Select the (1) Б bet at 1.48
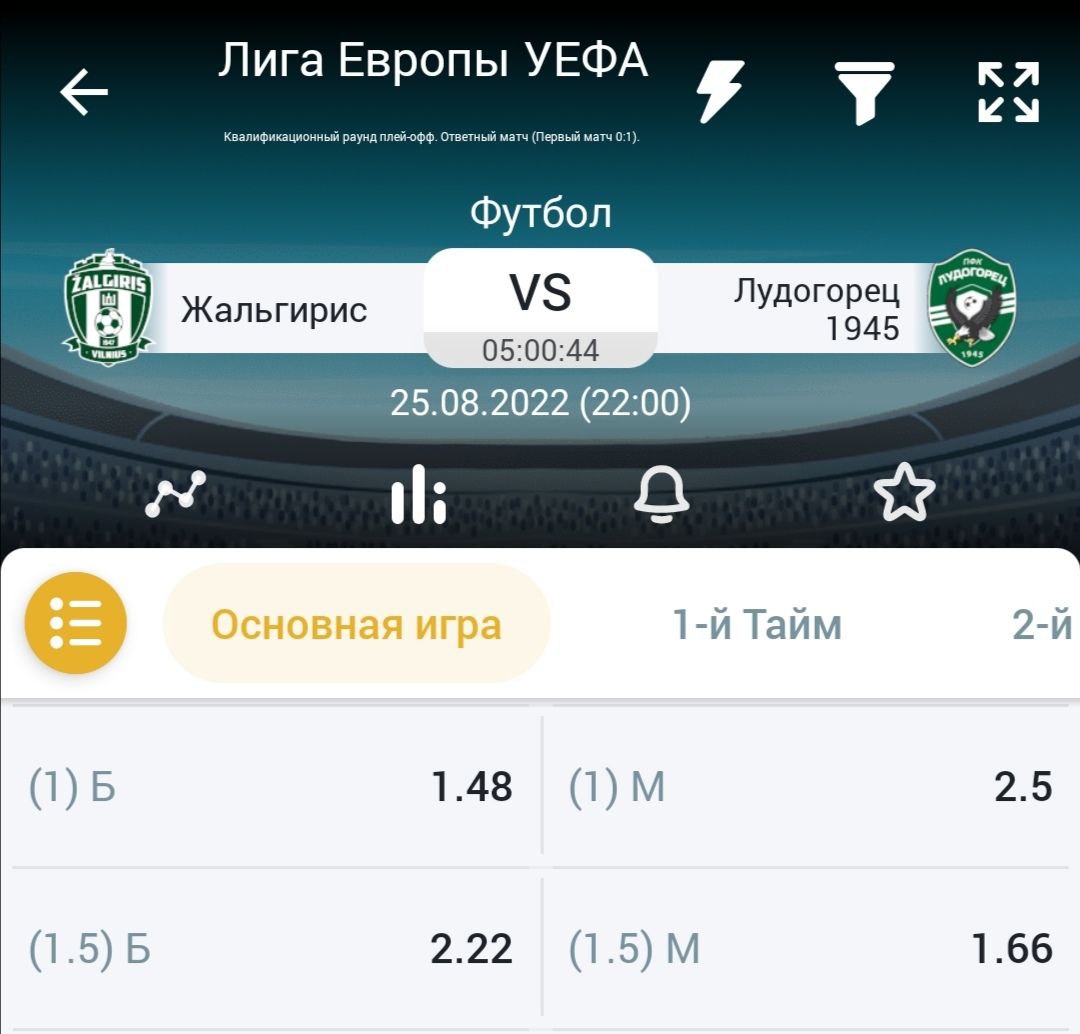1080x1034 pixels. [272, 787]
